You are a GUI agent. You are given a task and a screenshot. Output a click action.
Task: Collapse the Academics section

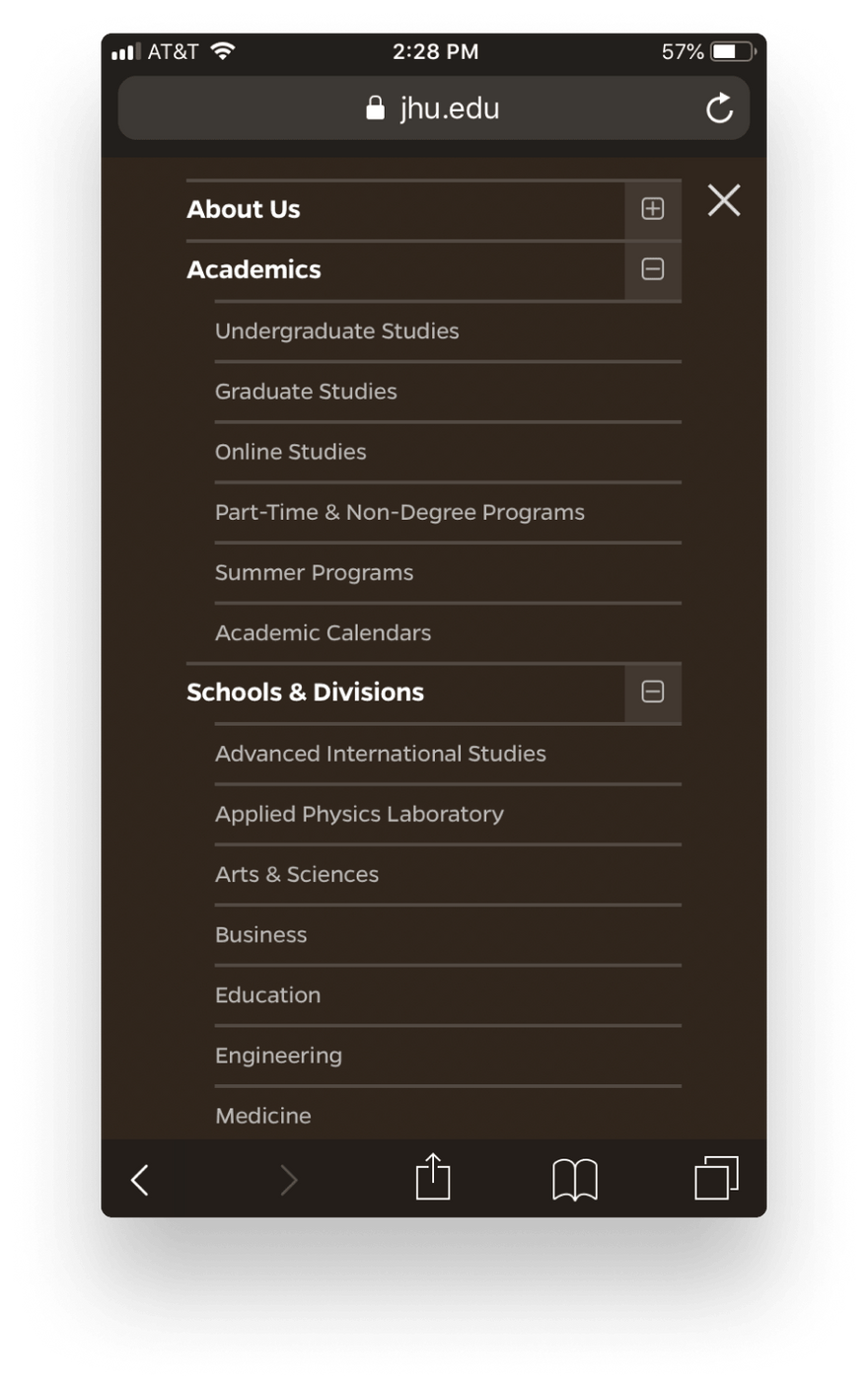(652, 269)
